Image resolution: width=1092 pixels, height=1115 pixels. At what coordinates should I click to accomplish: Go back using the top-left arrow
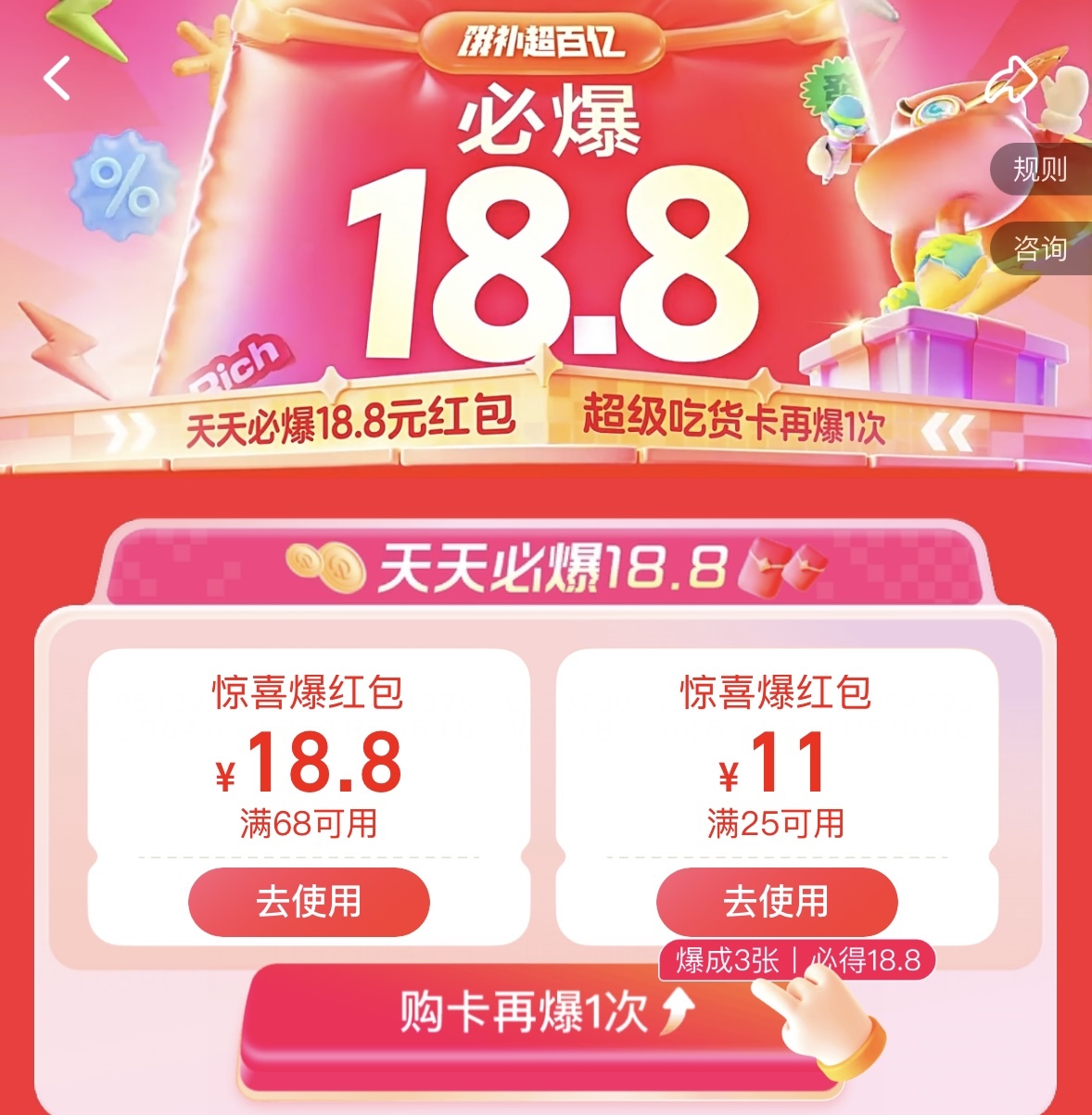57,79
